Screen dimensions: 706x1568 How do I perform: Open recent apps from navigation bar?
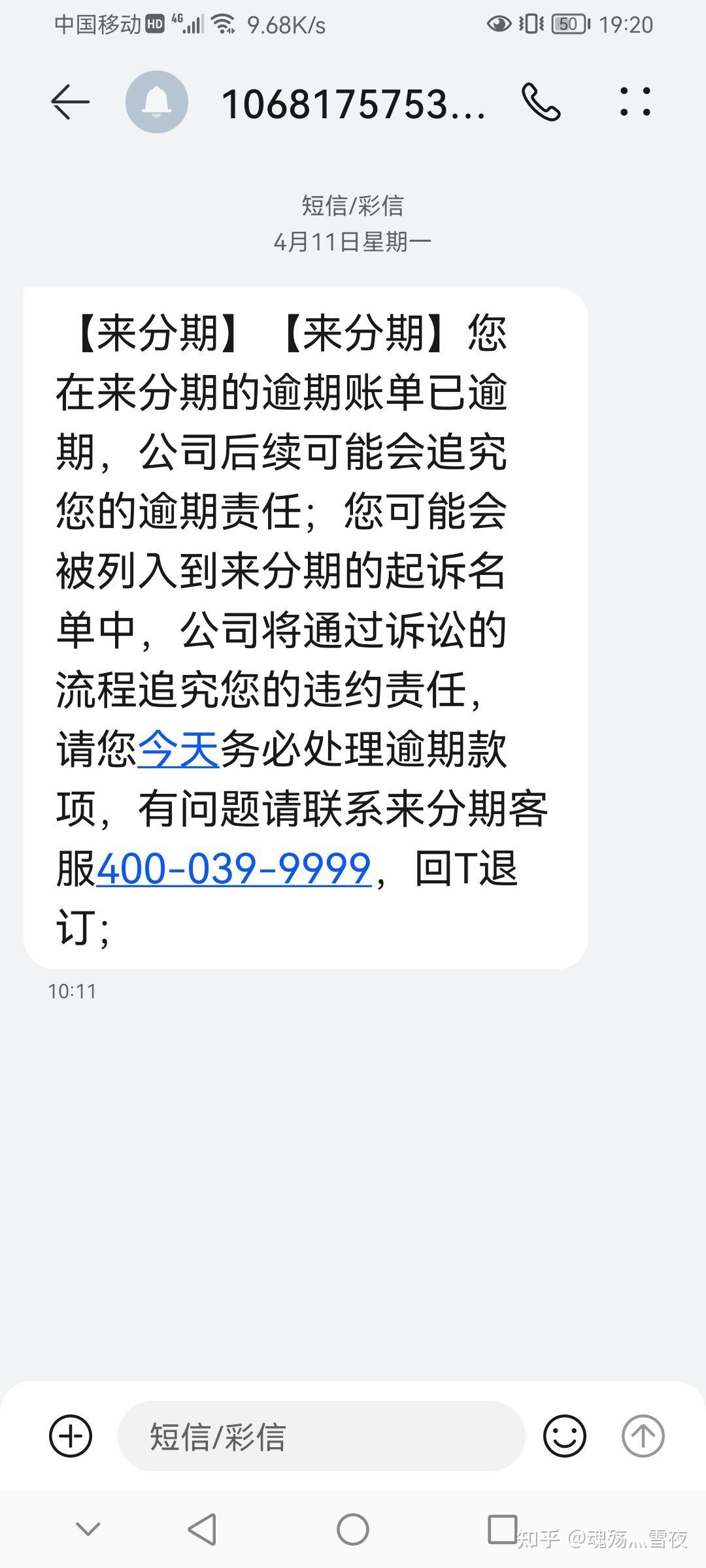(x=502, y=1529)
